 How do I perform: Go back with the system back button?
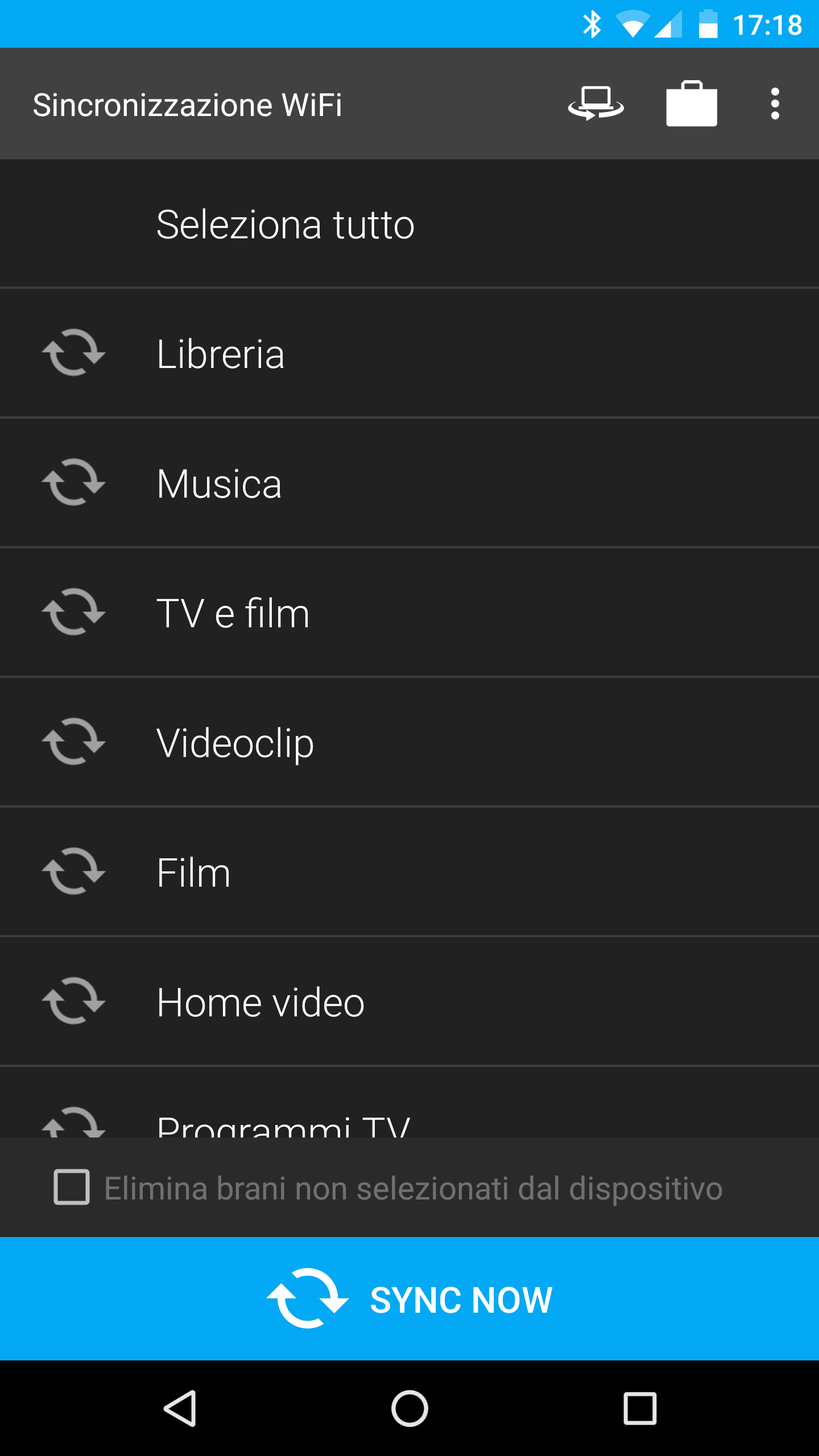click(180, 1408)
